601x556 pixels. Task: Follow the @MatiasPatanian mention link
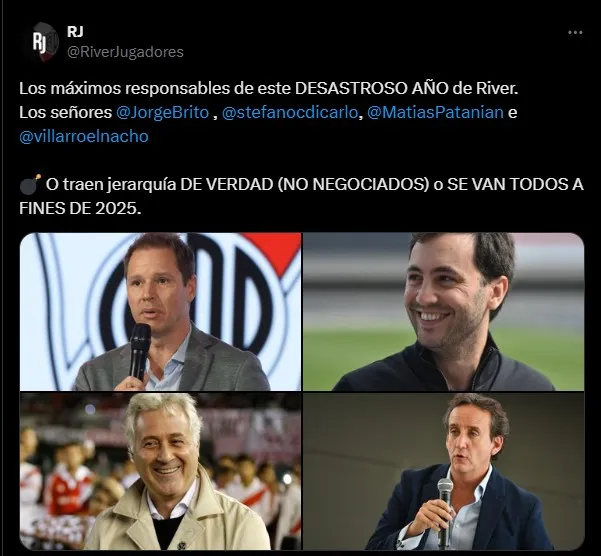pyautogui.click(x=435, y=113)
